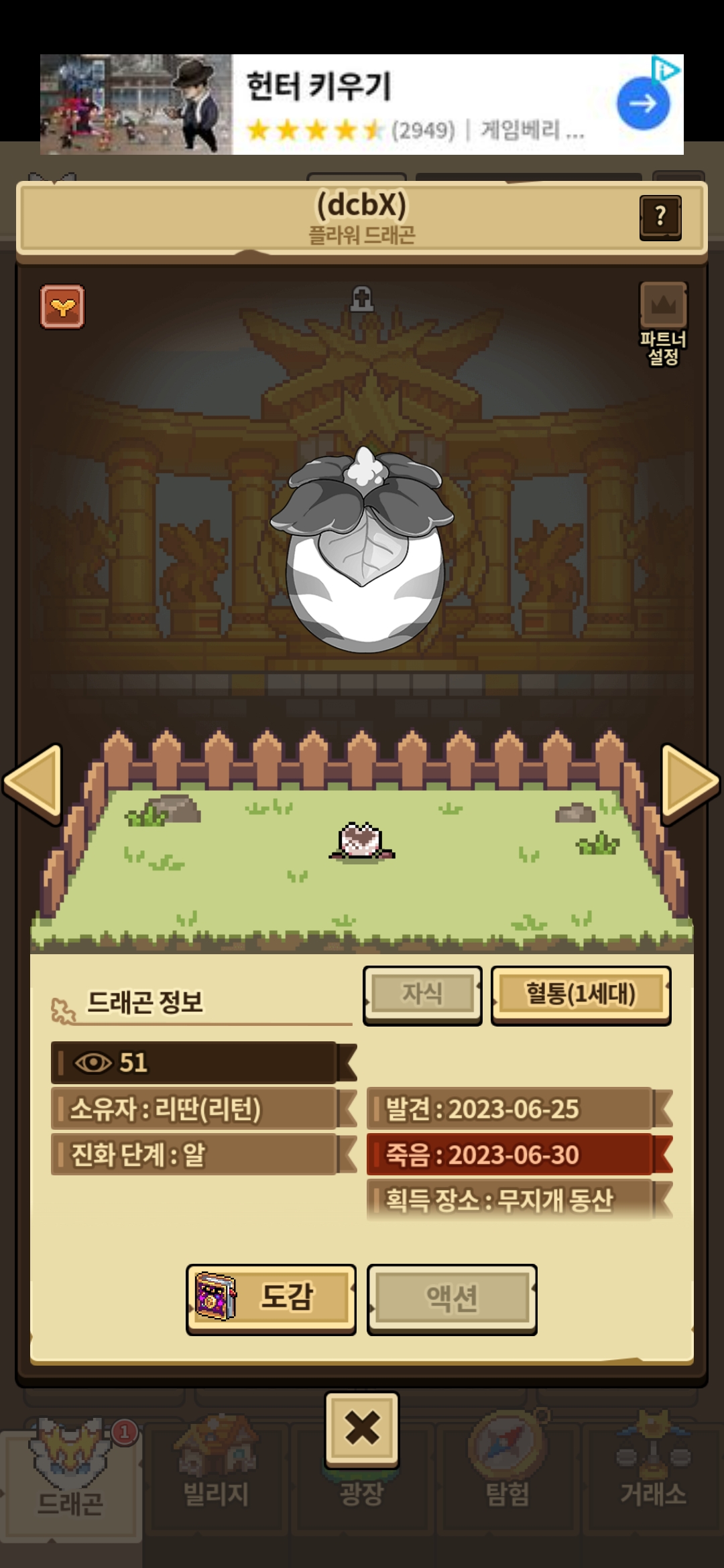The height and width of the screenshot is (1568, 724).
Task: Tap the orange sprout icon button
Action: click(x=62, y=307)
